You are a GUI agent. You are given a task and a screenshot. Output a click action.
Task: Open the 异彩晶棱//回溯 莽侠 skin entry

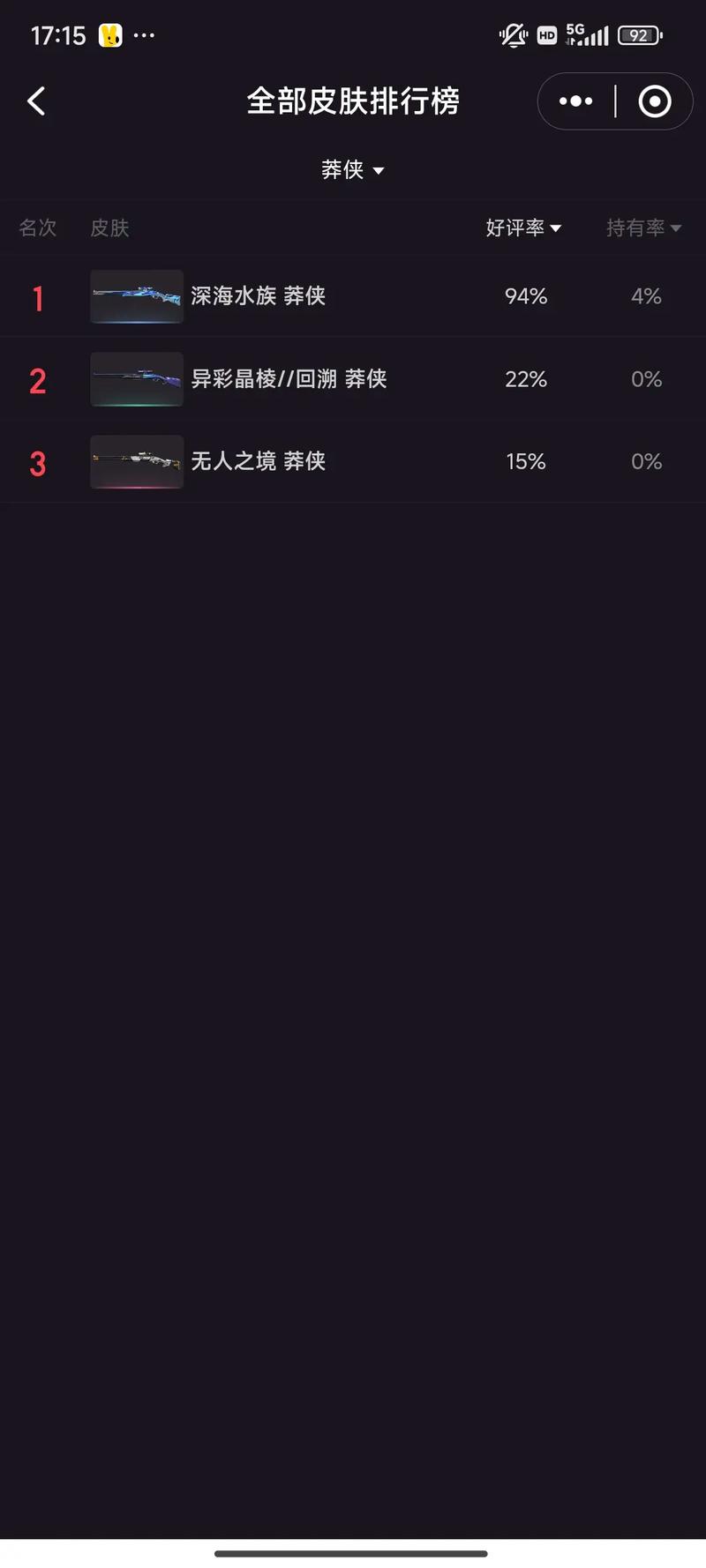(289, 379)
